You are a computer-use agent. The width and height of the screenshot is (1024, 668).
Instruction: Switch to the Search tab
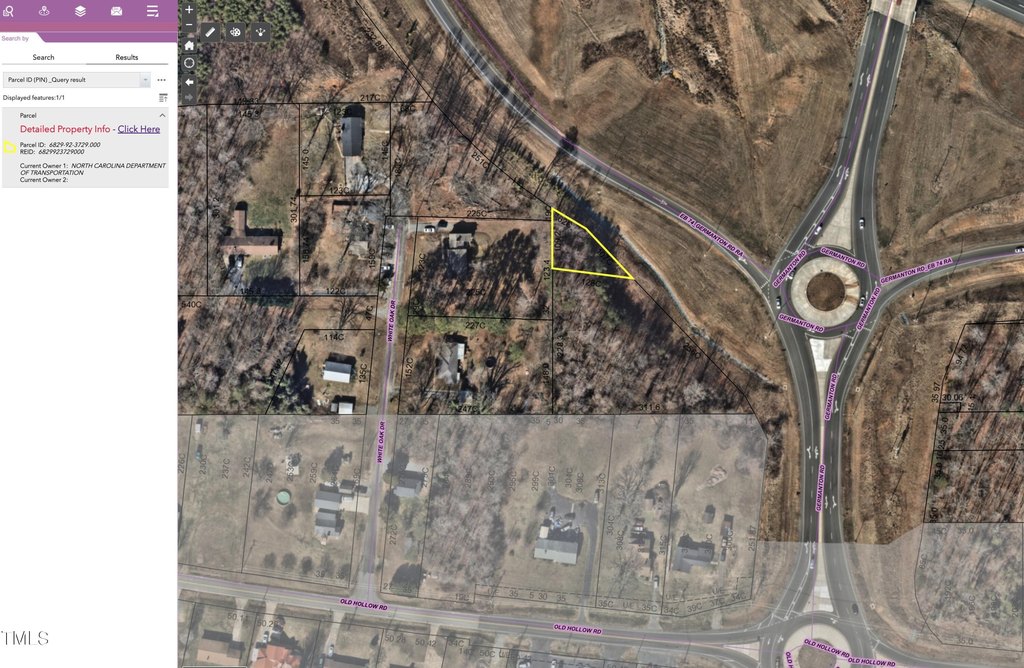click(43, 57)
